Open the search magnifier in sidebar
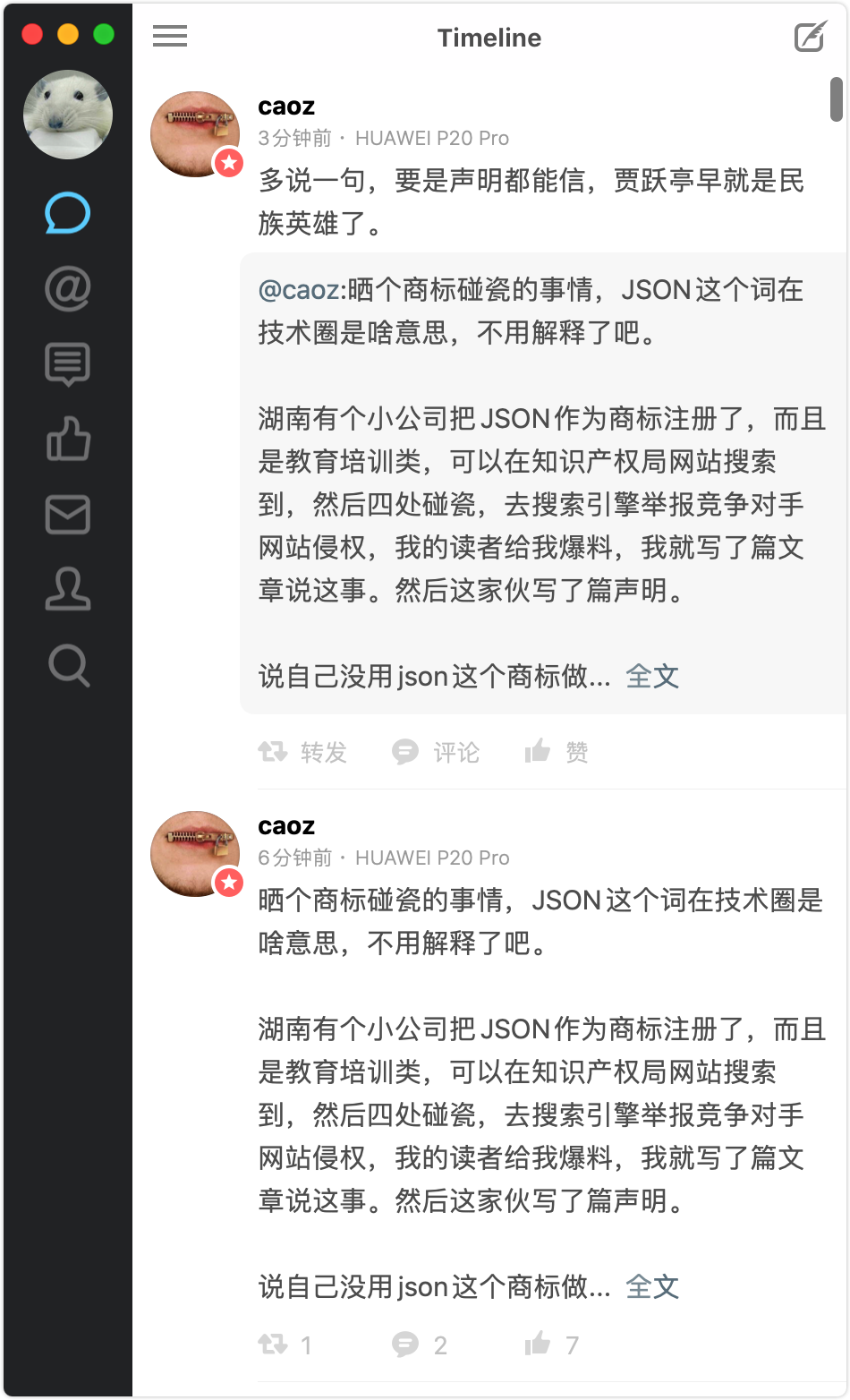The height and width of the screenshot is (1400, 850). coord(68,666)
